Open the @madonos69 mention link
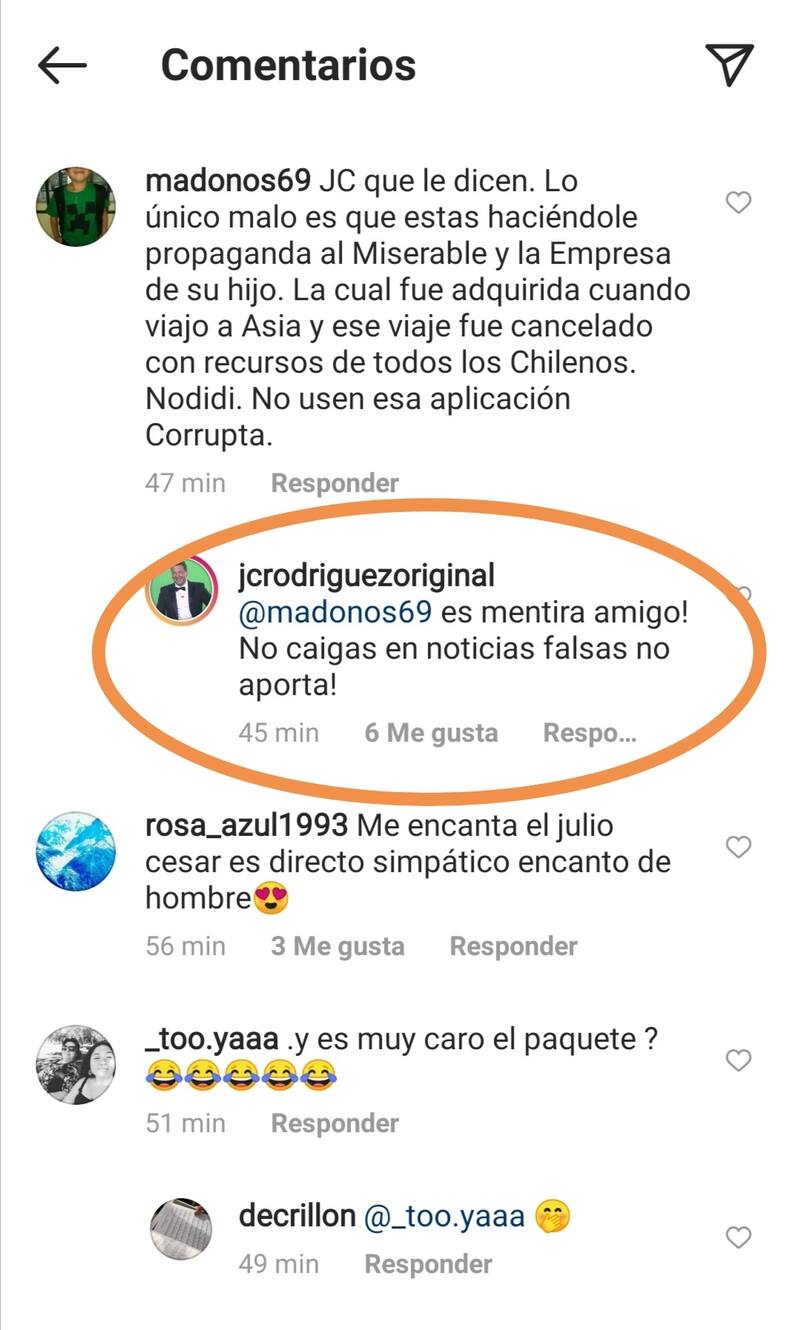The width and height of the screenshot is (800, 1330). point(335,612)
